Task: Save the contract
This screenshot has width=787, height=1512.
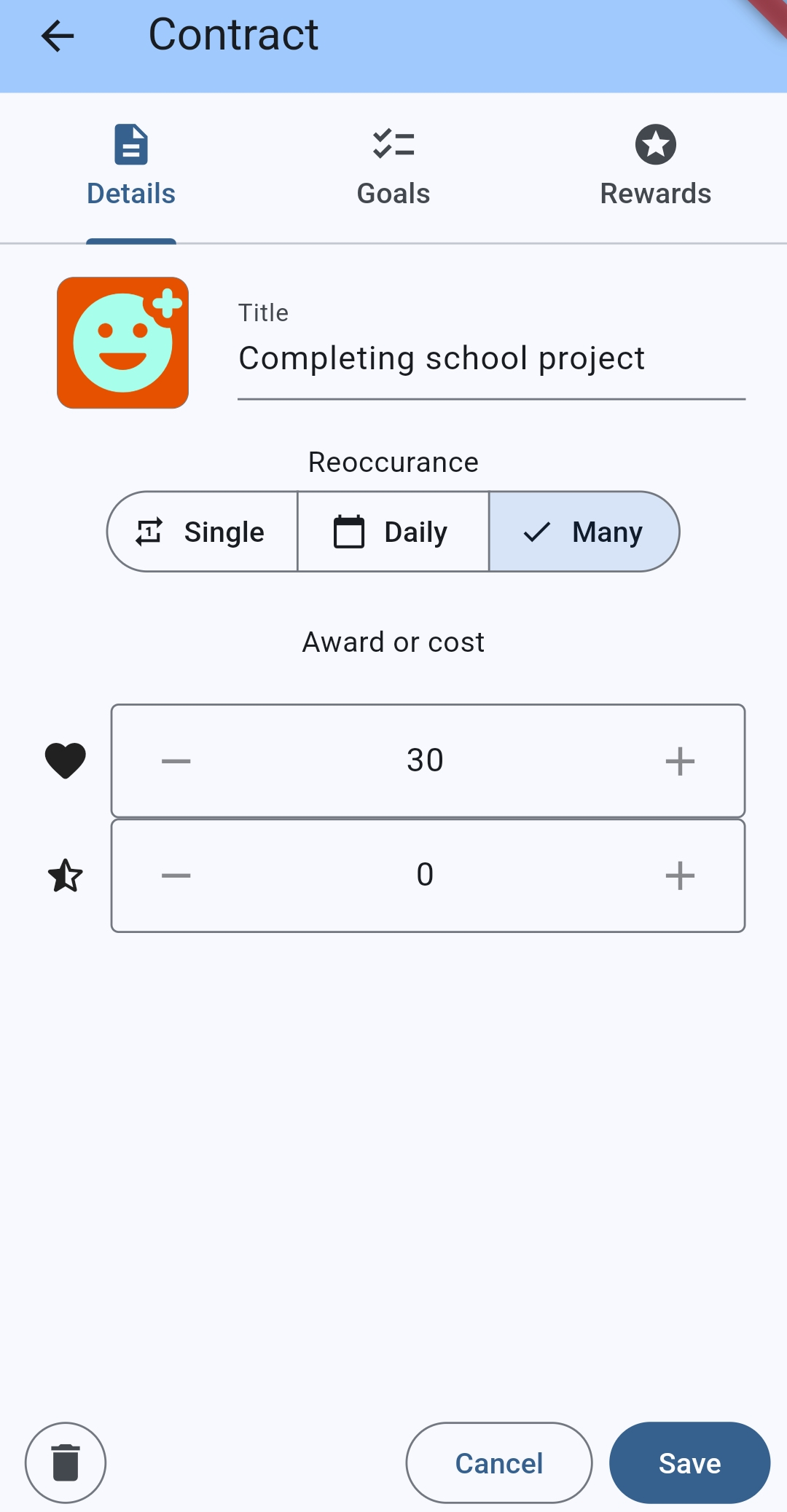Action: 689,1462
